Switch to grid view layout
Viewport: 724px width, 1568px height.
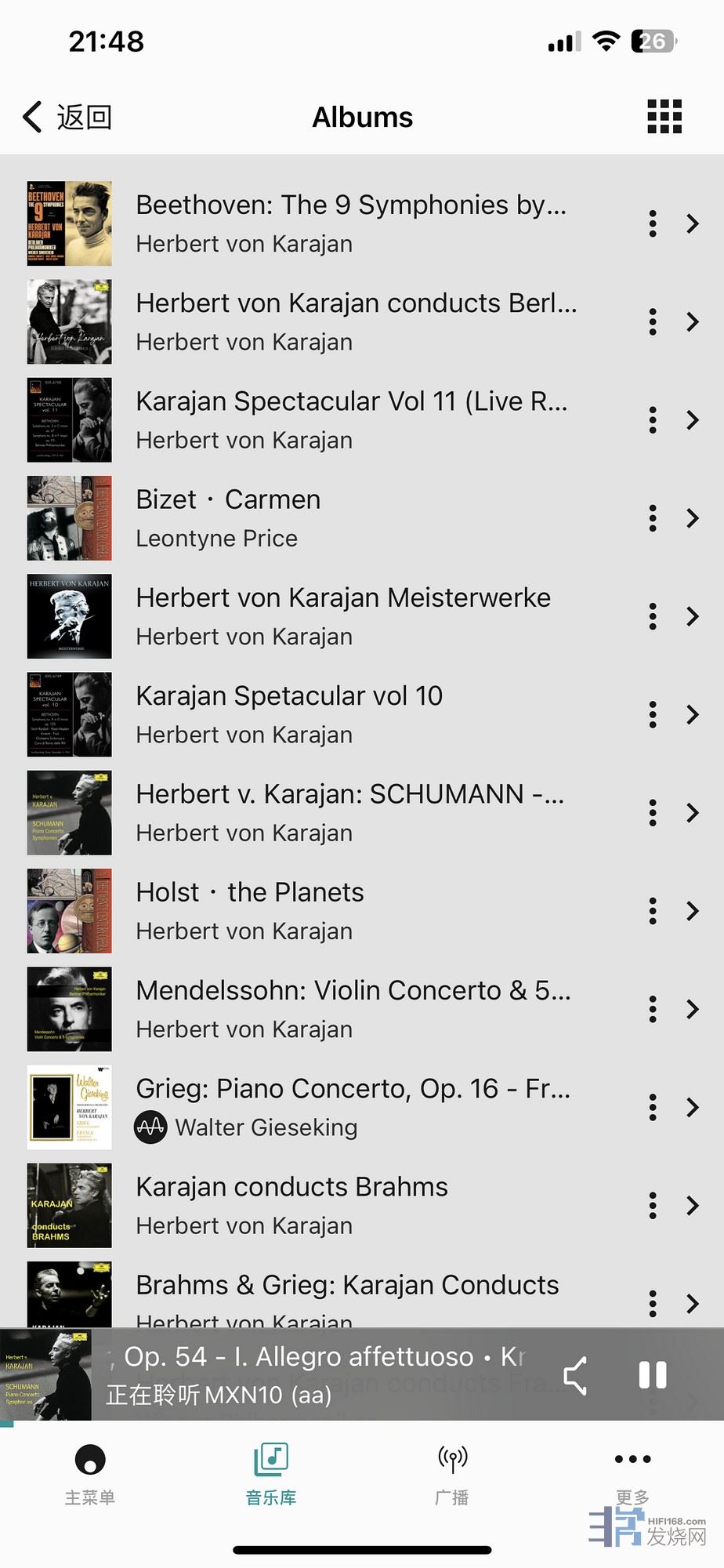[664, 117]
